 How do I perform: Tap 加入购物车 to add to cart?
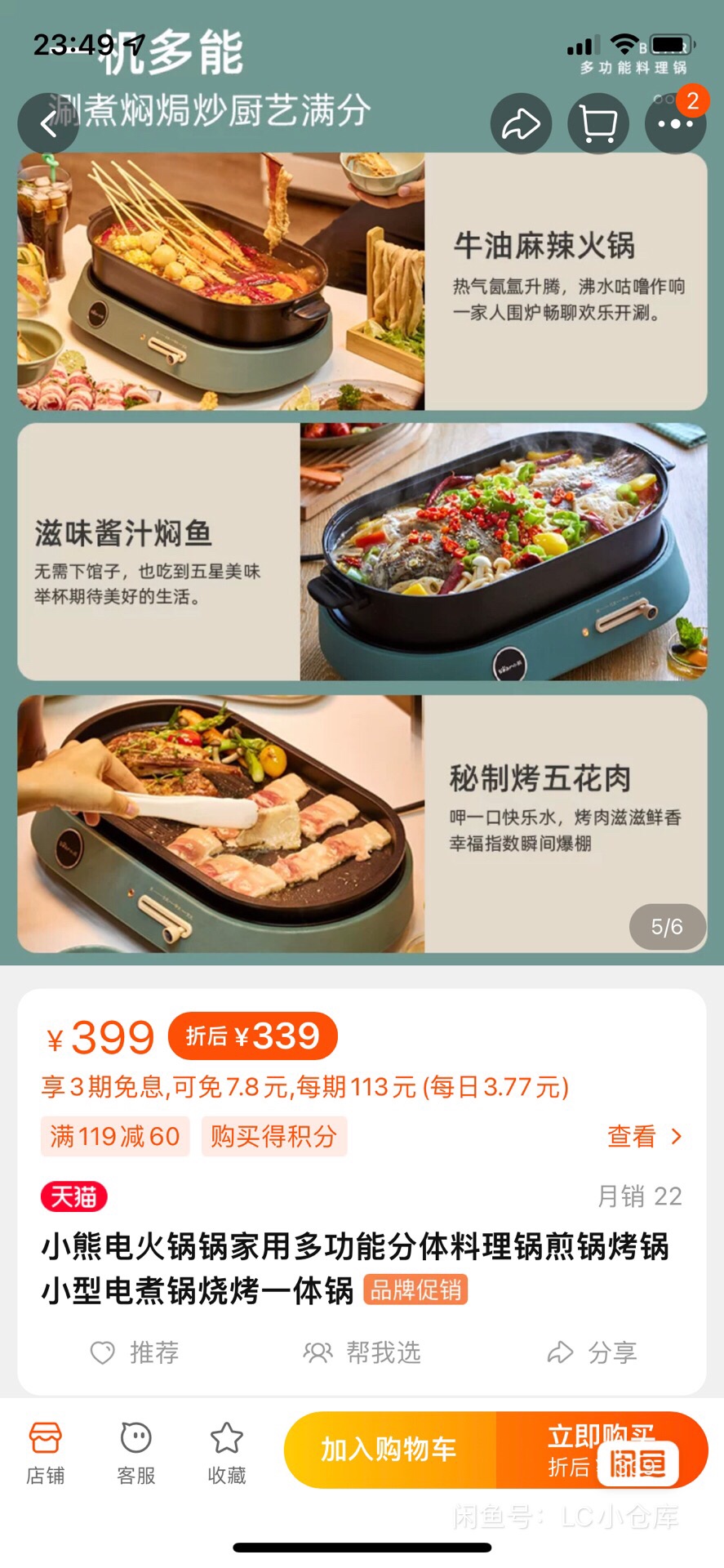(x=389, y=1450)
